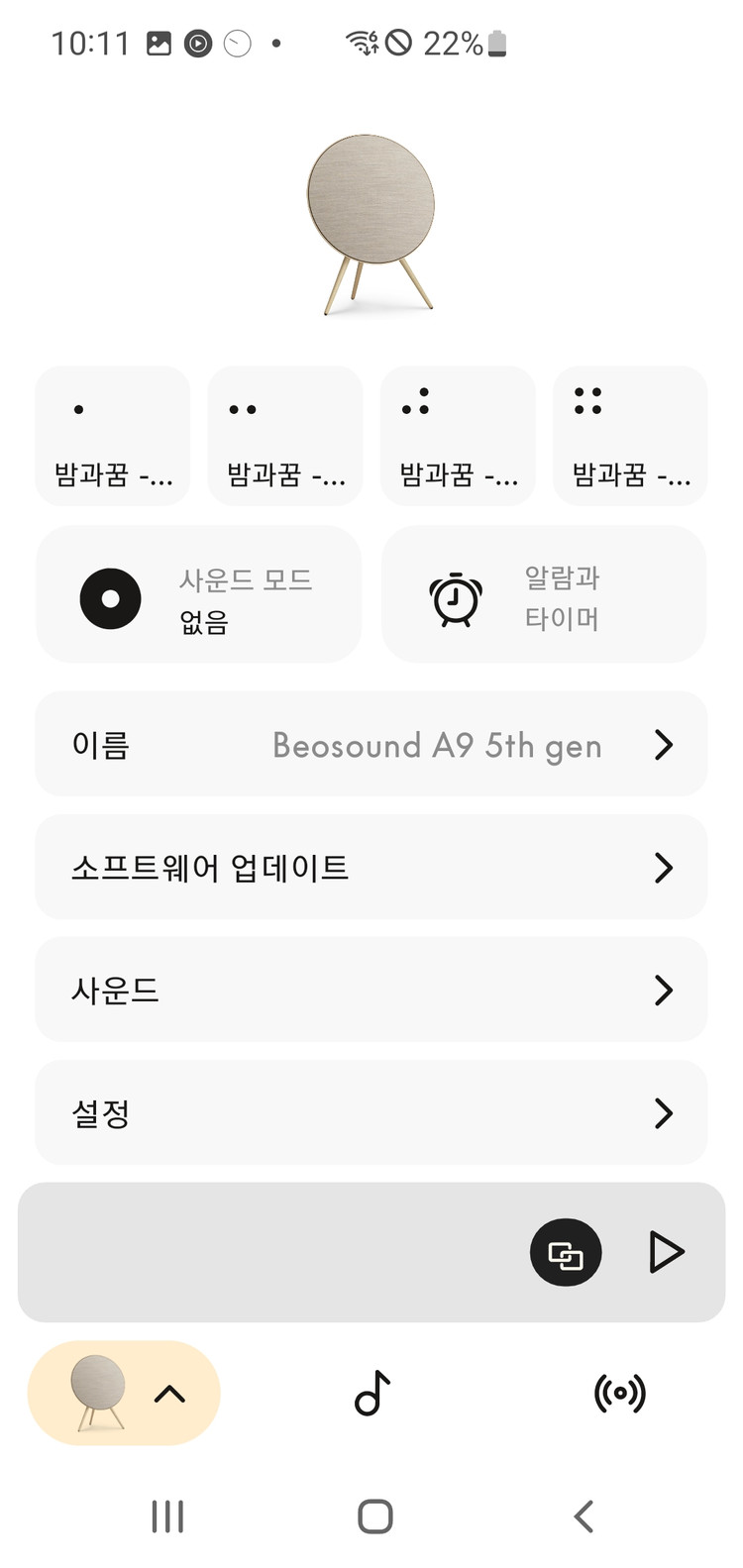Image resolution: width=743 pixels, height=1568 pixels.
Task: Open the music note tab icon
Action: (371, 1394)
